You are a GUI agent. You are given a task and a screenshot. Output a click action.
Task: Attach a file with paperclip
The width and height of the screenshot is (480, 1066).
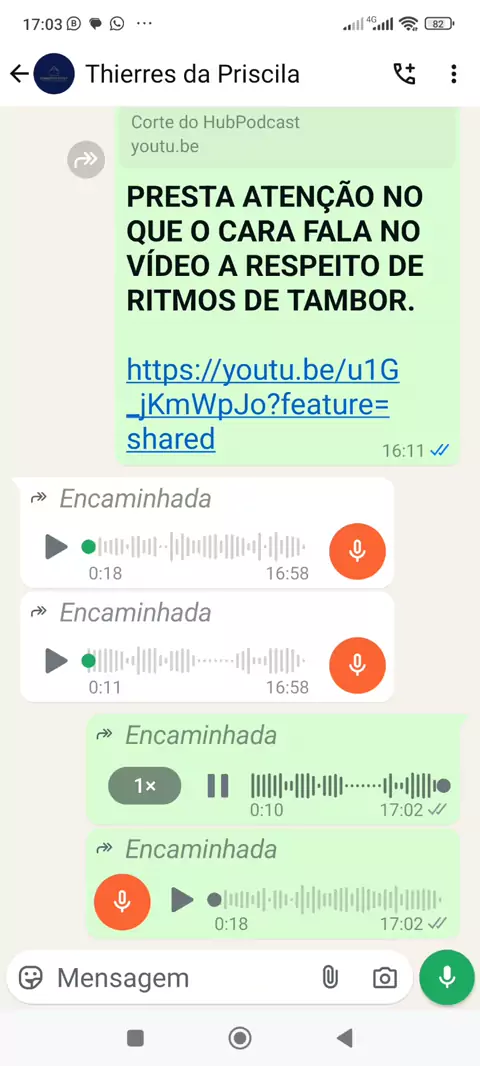329,978
